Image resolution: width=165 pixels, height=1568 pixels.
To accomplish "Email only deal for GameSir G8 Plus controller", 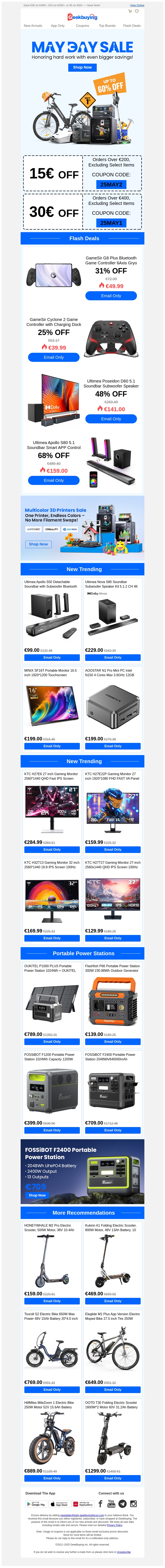I will (111, 296).
